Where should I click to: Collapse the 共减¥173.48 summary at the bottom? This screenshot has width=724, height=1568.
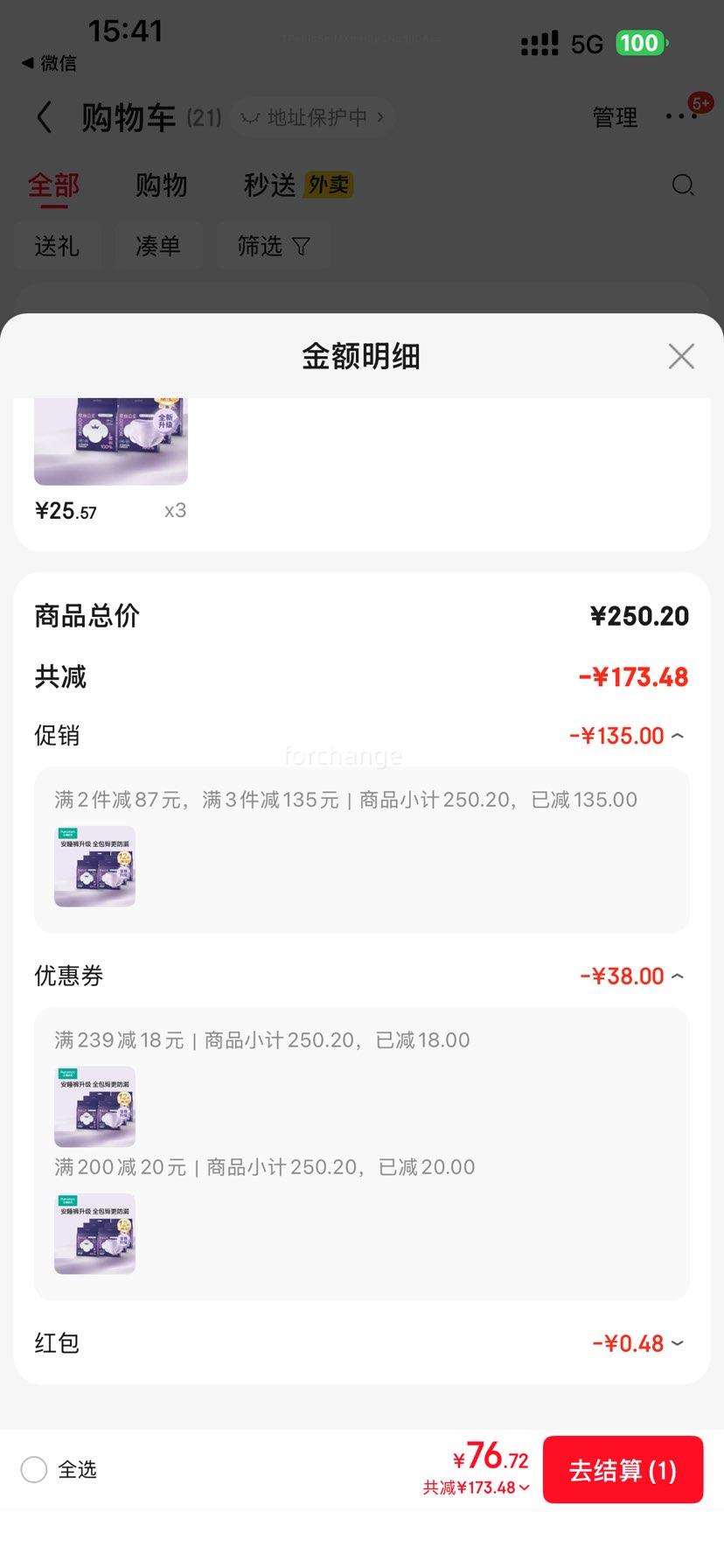pos(477,1487)
